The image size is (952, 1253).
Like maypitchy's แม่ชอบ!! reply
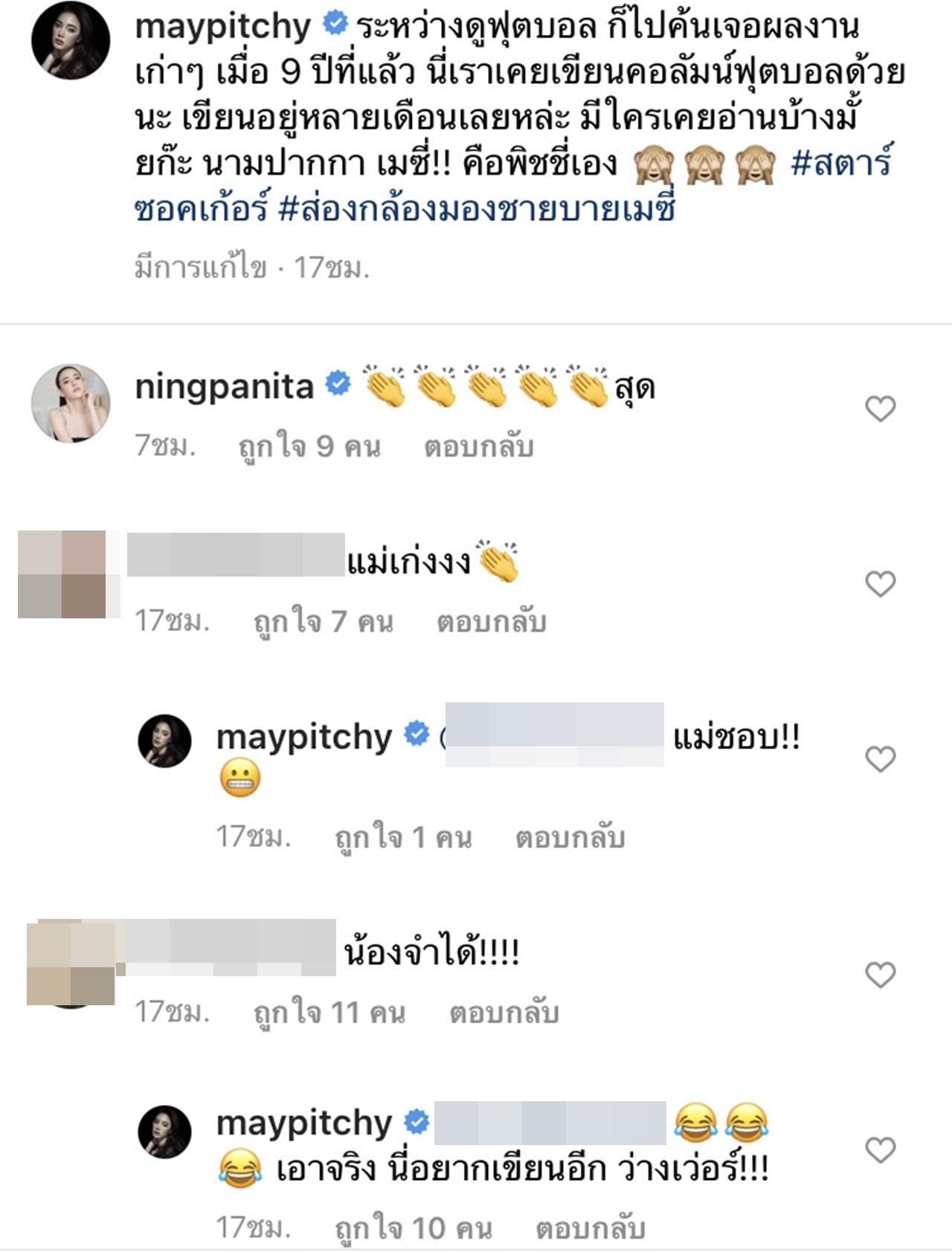[881, 759]
